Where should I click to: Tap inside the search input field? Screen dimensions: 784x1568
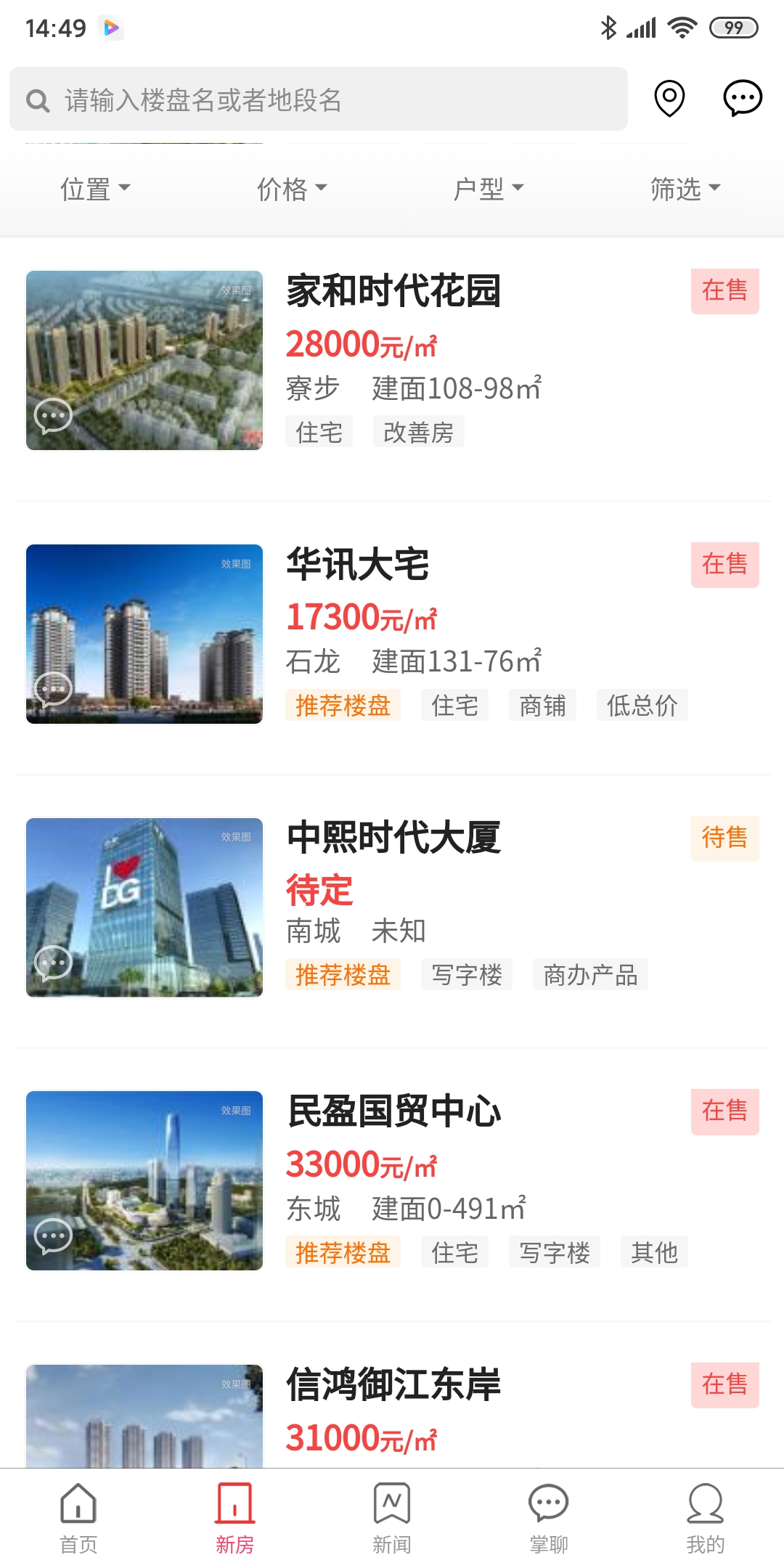[290, 99]
